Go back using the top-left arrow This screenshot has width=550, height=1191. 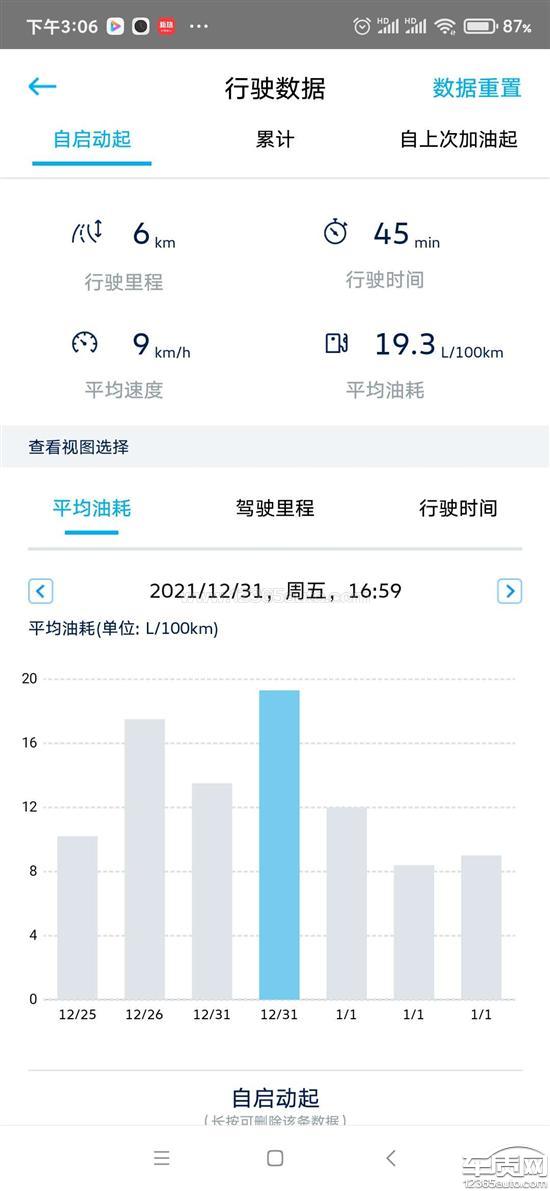tap(43, 87)
